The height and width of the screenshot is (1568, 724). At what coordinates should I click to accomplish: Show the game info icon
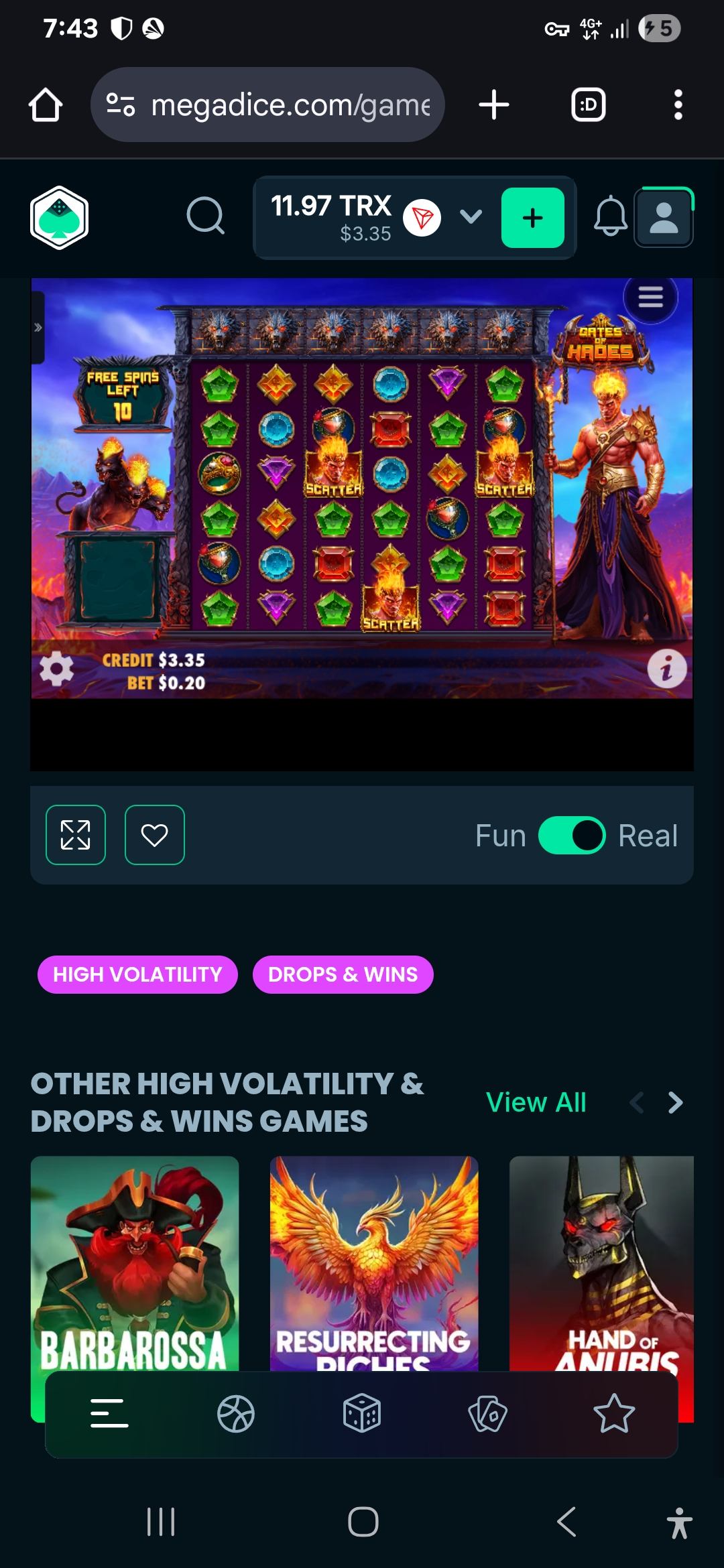[x=666, y=668]
